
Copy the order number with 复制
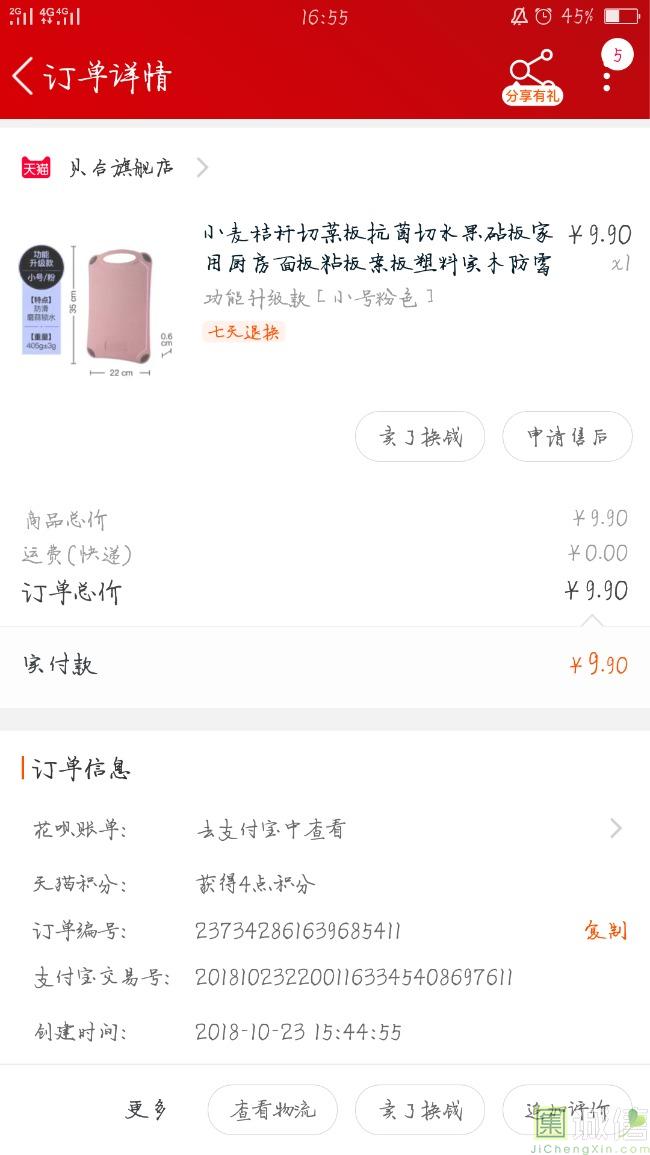pos(605,931)
